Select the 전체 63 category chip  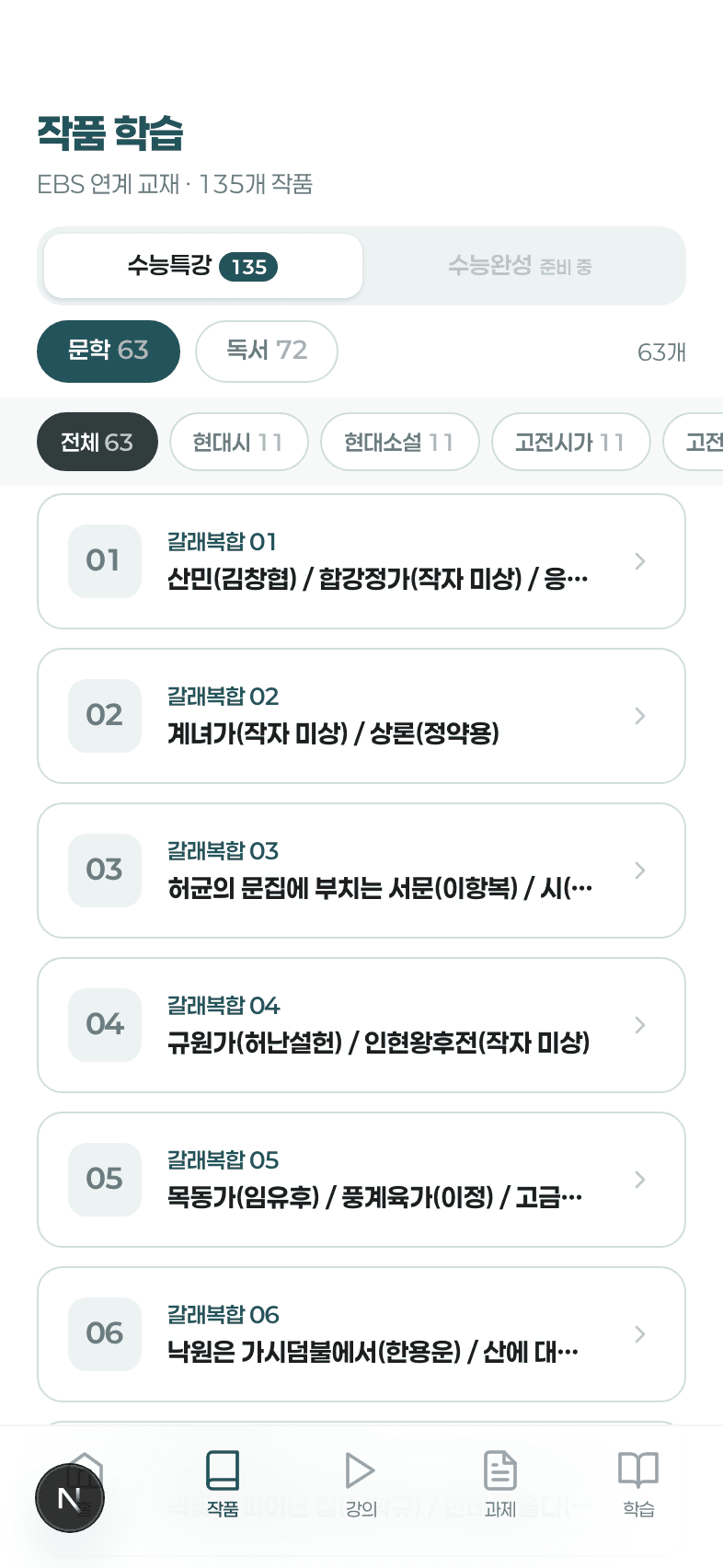tap(97, 442)
